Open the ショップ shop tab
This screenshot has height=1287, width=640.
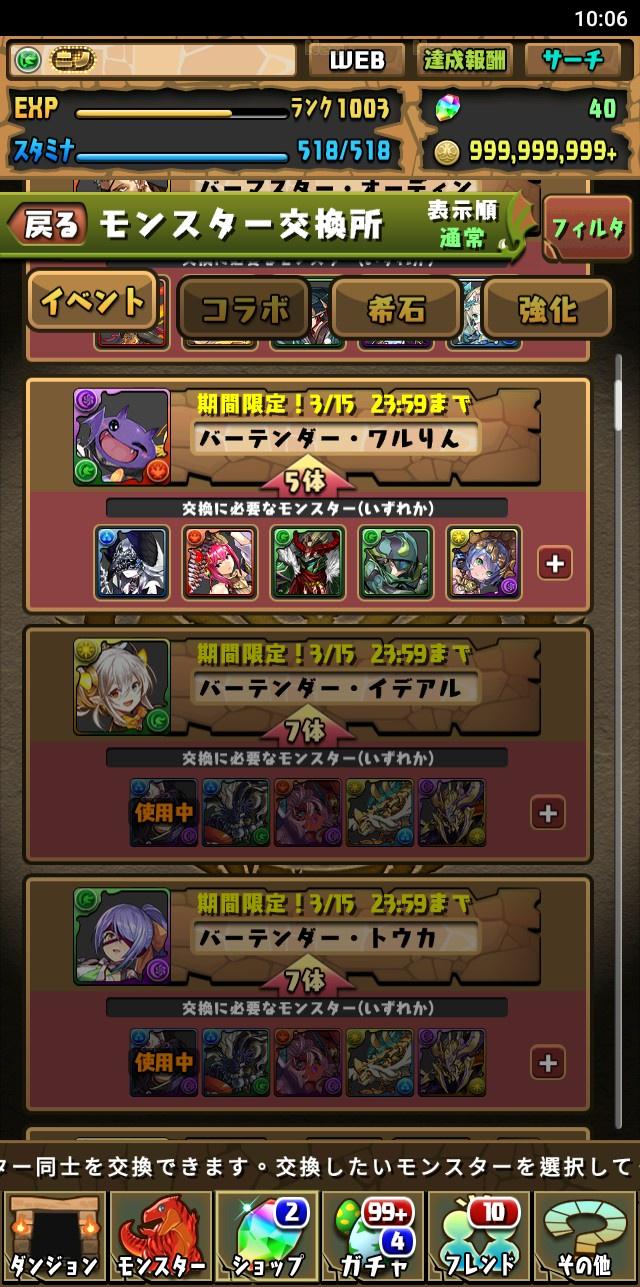(266, 1237)
